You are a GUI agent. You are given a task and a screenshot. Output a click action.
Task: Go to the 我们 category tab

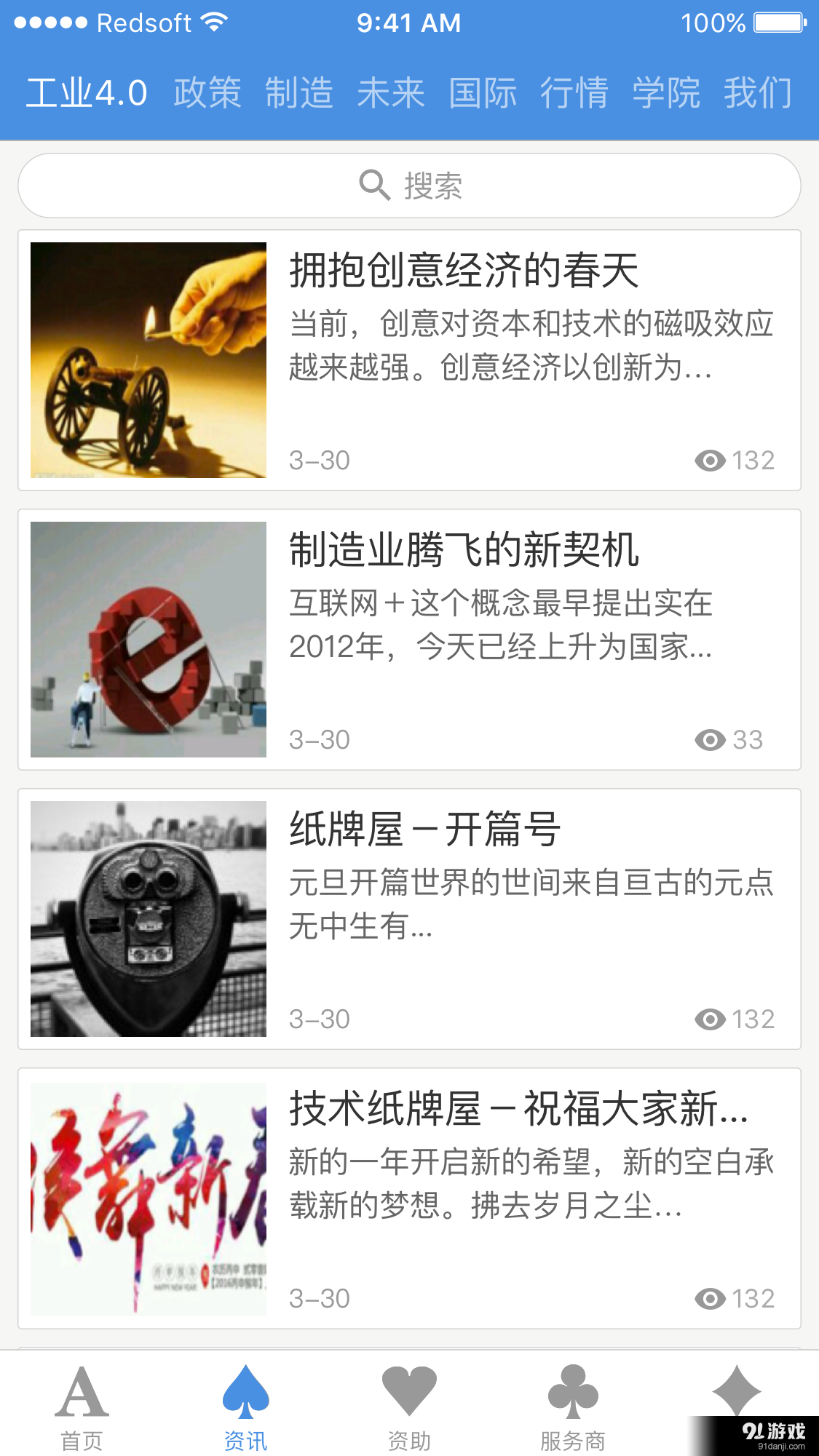(x=758, y=93)
